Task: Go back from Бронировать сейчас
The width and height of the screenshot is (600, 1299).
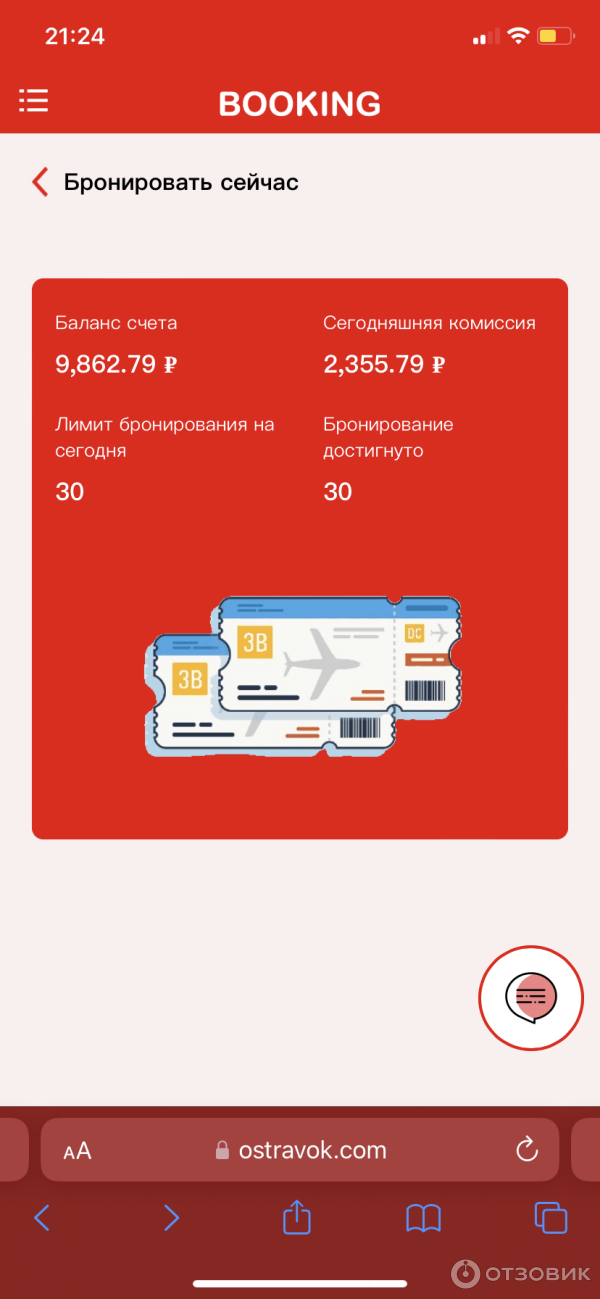Action: pyautogui.click(x=40, y=182)
